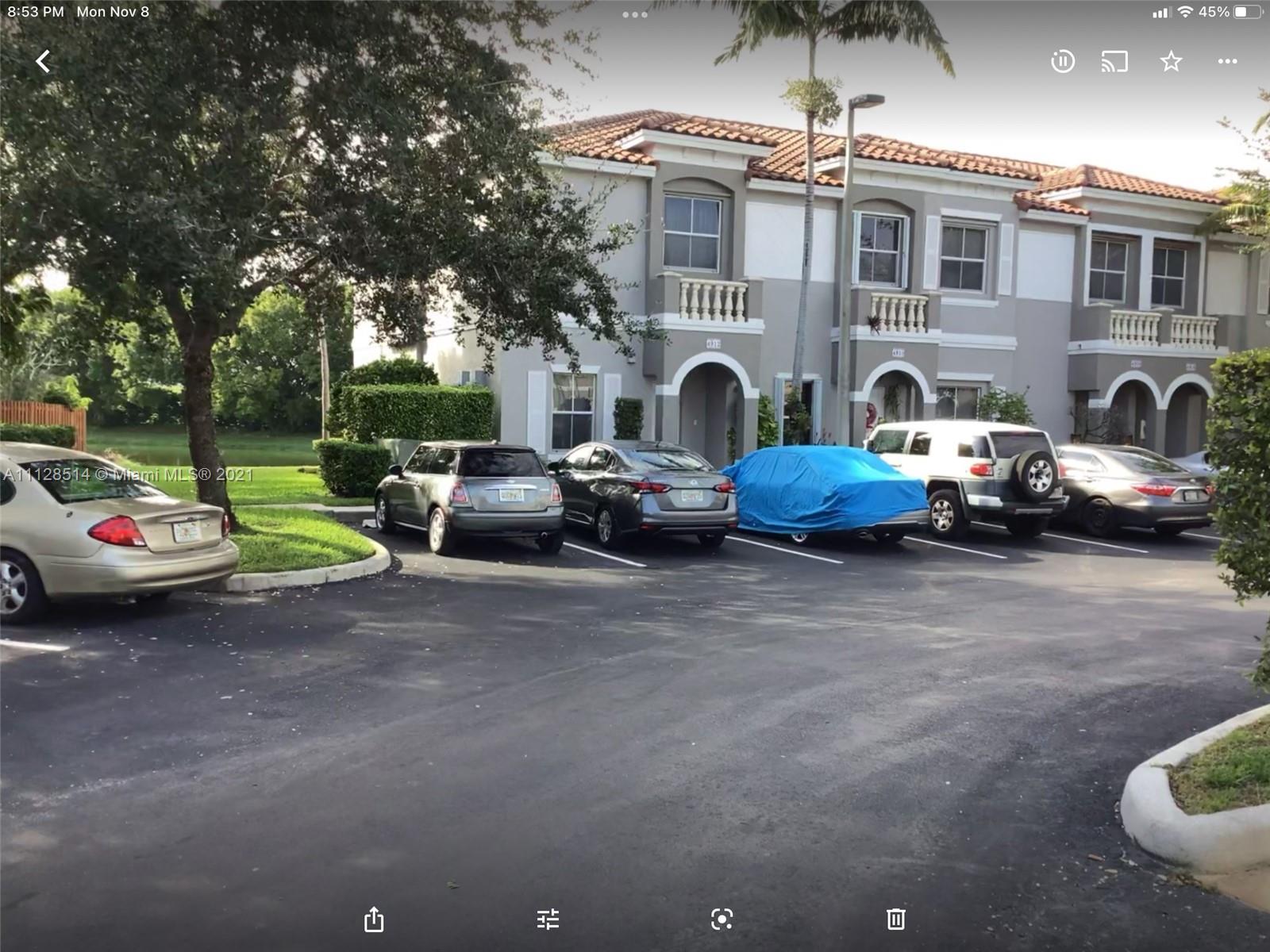The height and width of the screenshot is (952, 1270).
Task: Cast this photo to another screen
Action: (x=1114, y=61)
